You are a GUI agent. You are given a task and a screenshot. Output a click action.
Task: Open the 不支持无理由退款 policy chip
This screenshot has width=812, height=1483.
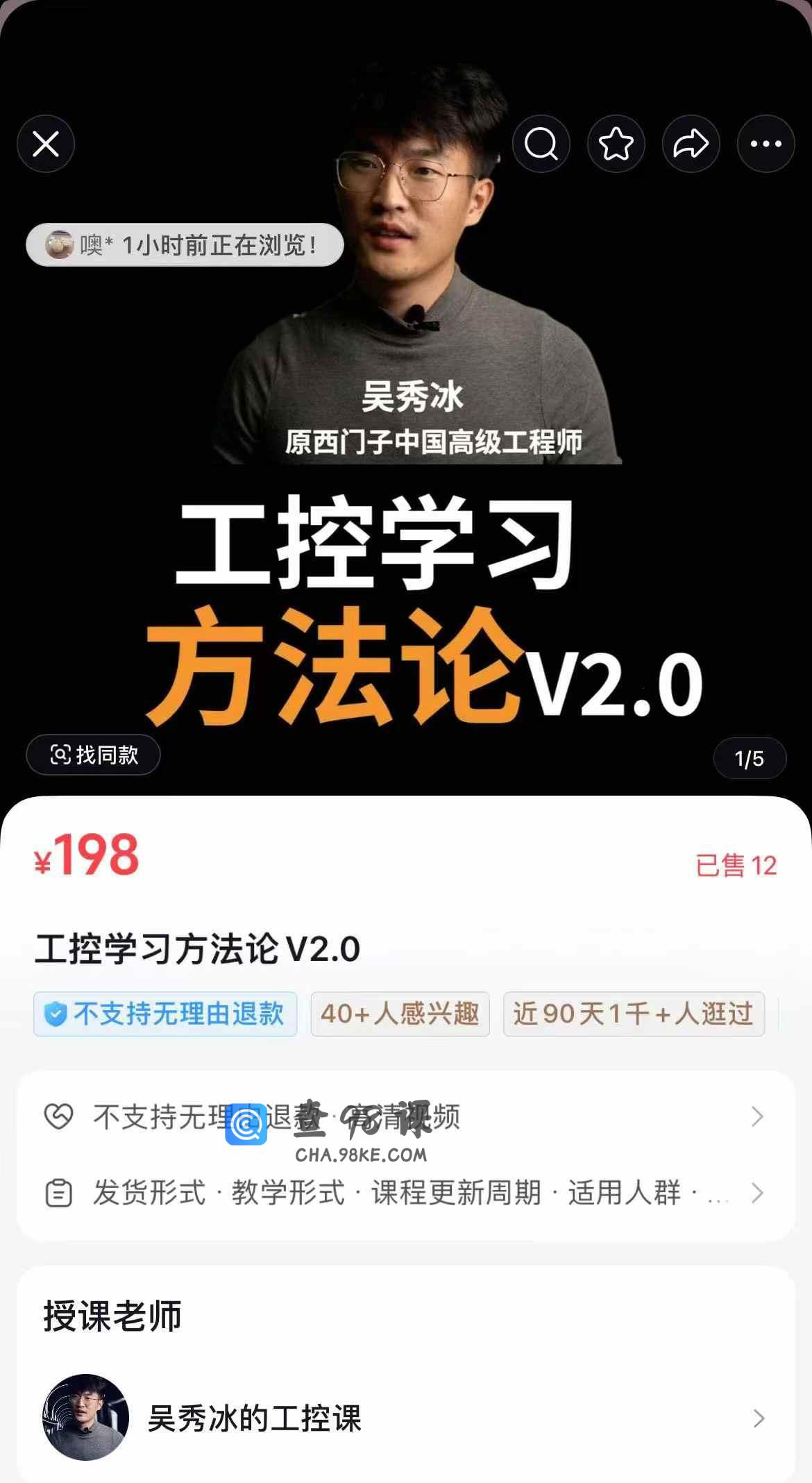pyautogui.click(x=165, y=1014)
